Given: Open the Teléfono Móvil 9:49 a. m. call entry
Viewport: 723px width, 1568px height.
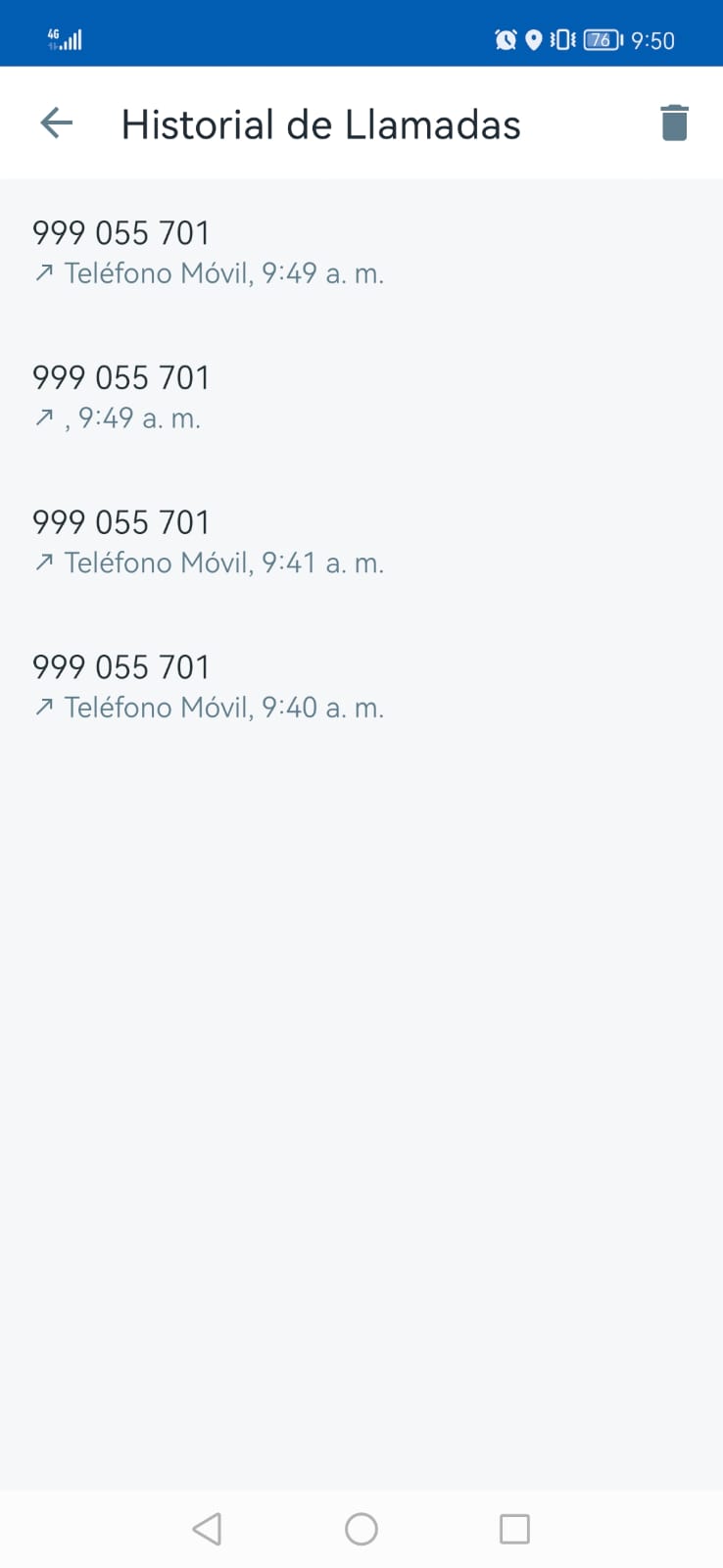Looking at the screenshot, I should (361, 252).
